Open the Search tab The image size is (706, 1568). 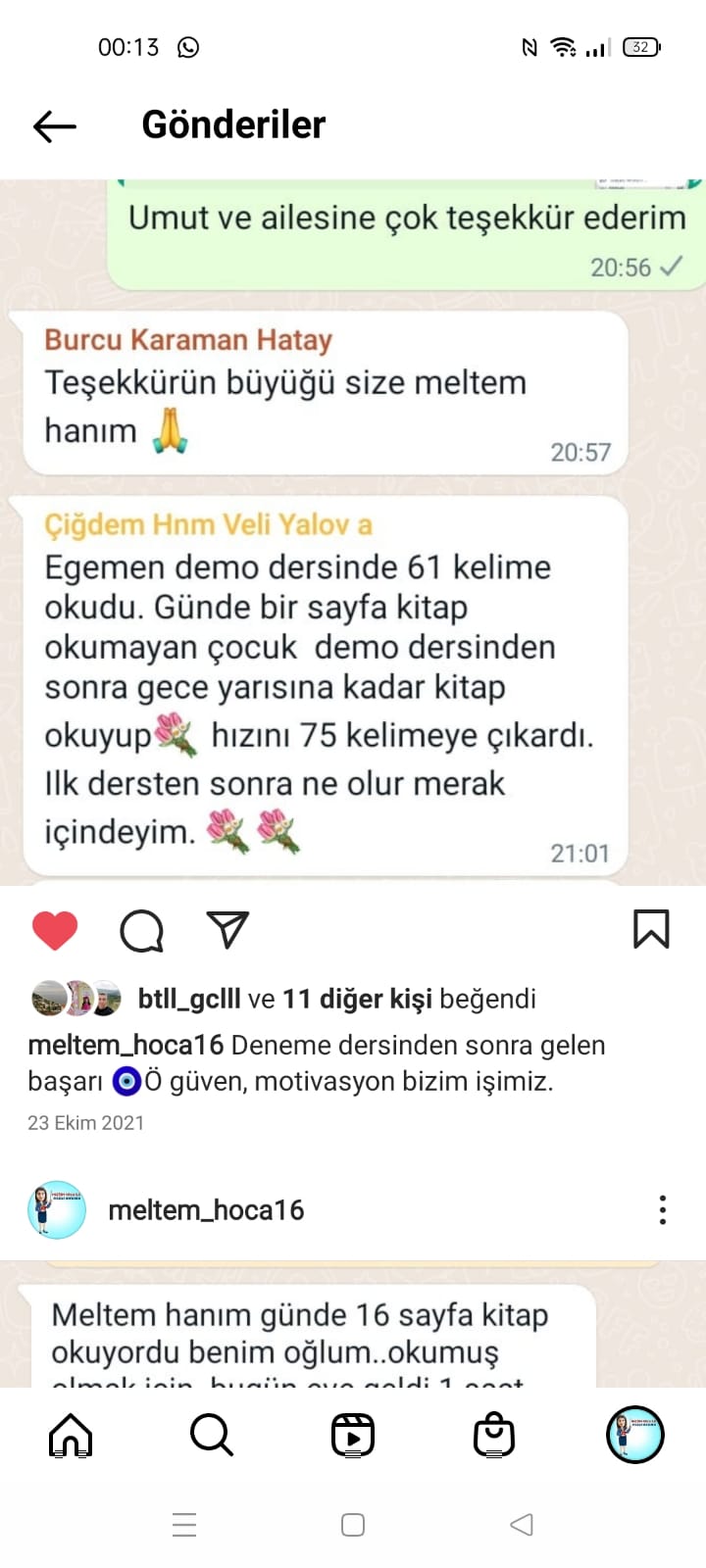point(211,1436)
